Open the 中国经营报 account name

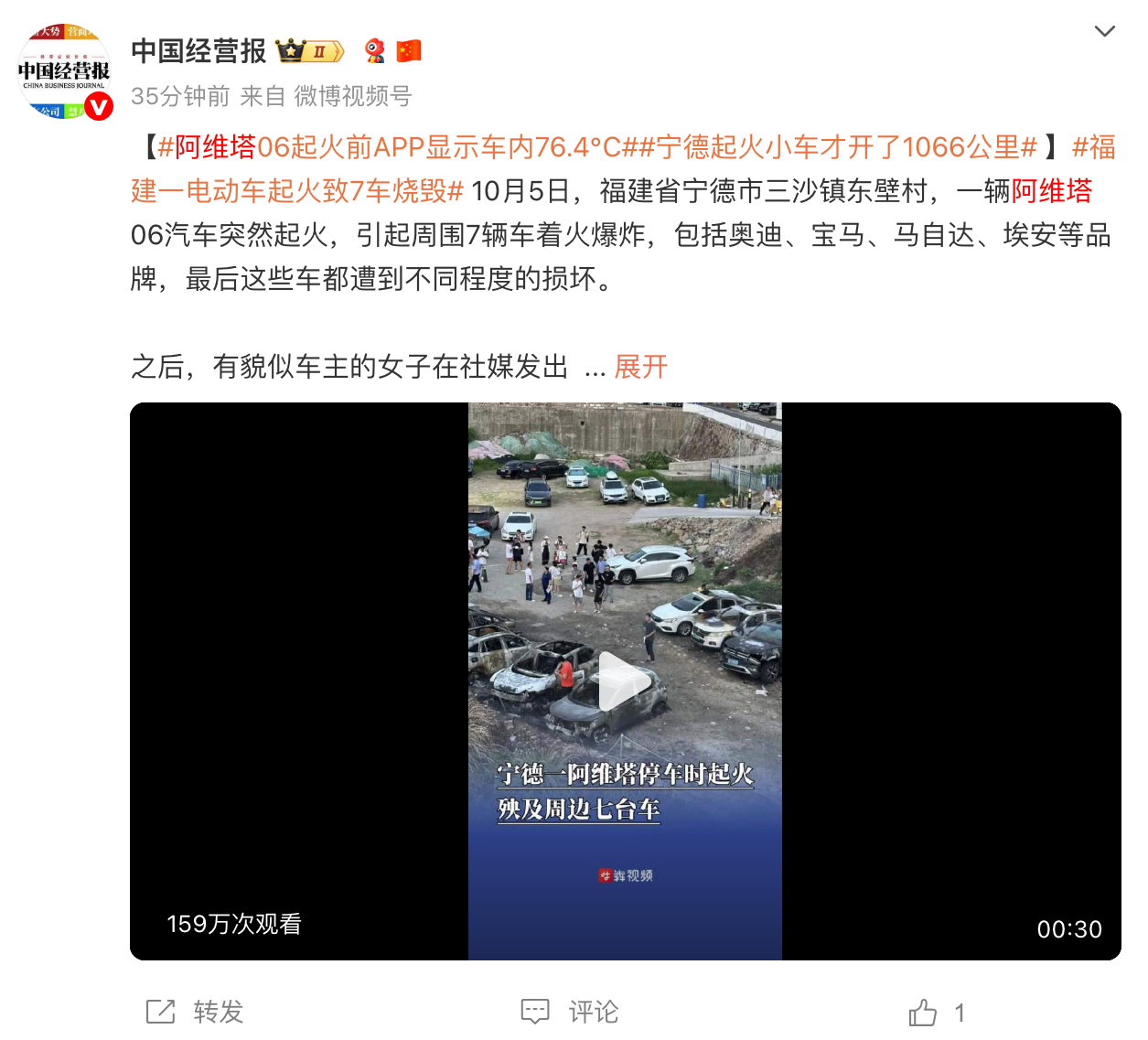(198, 51)
